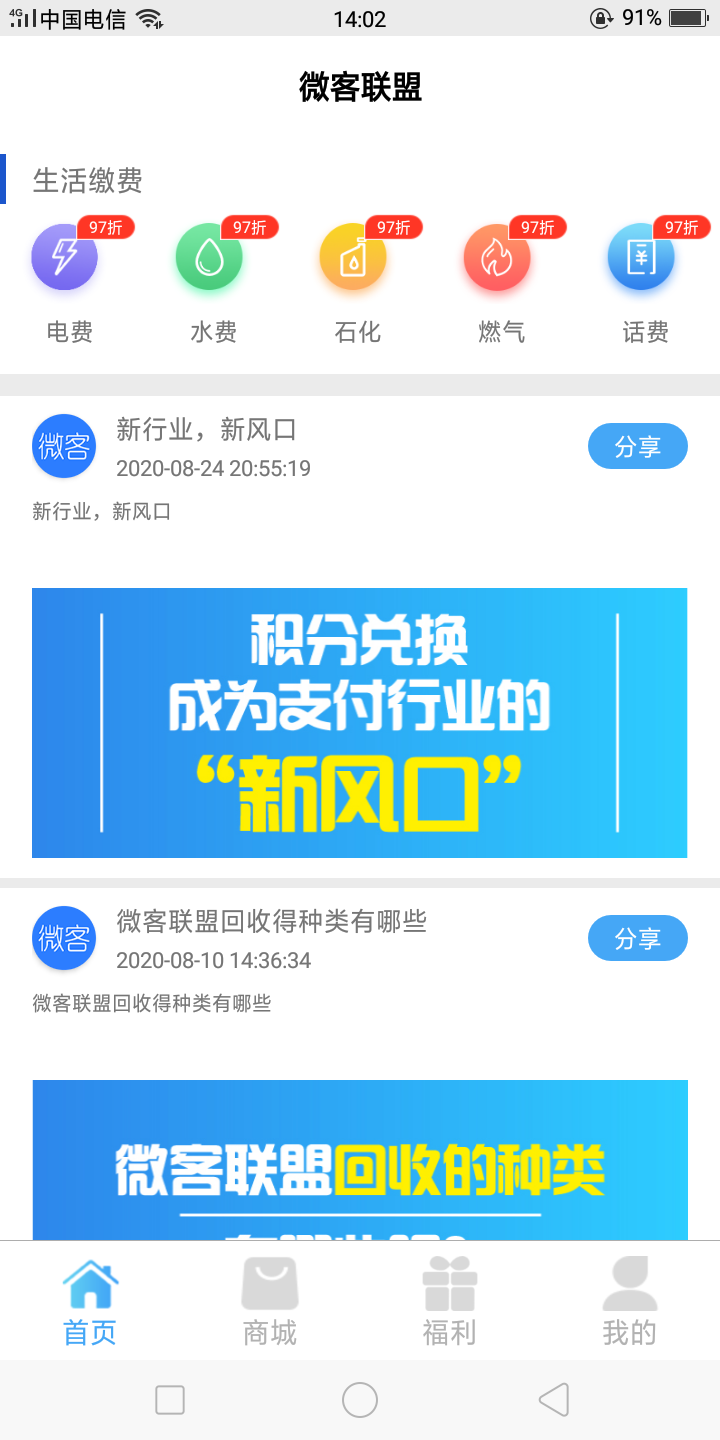Open the 微客联盟回收得种类有哪些 post title
This screenshot has height=1440, width=720.
(x=271, y=921)
